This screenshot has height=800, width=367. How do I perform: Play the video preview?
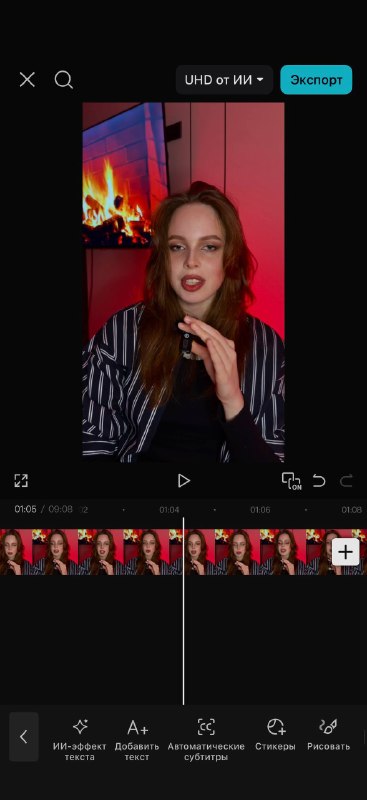click(183, 480)
